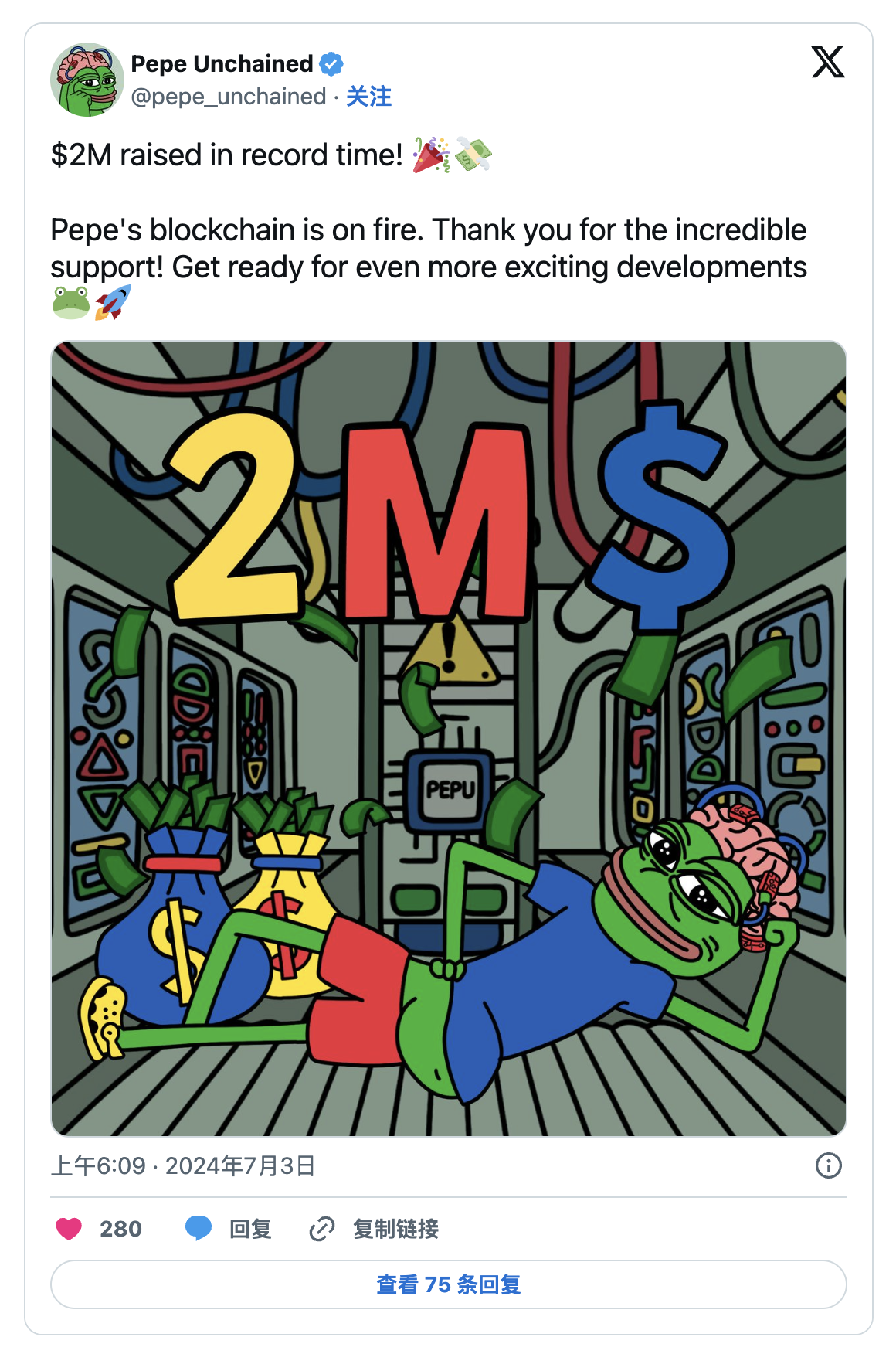Open the @pepe_unchained handle
The width and height of the screenshot is (896, 1354).
pos(229,97)
